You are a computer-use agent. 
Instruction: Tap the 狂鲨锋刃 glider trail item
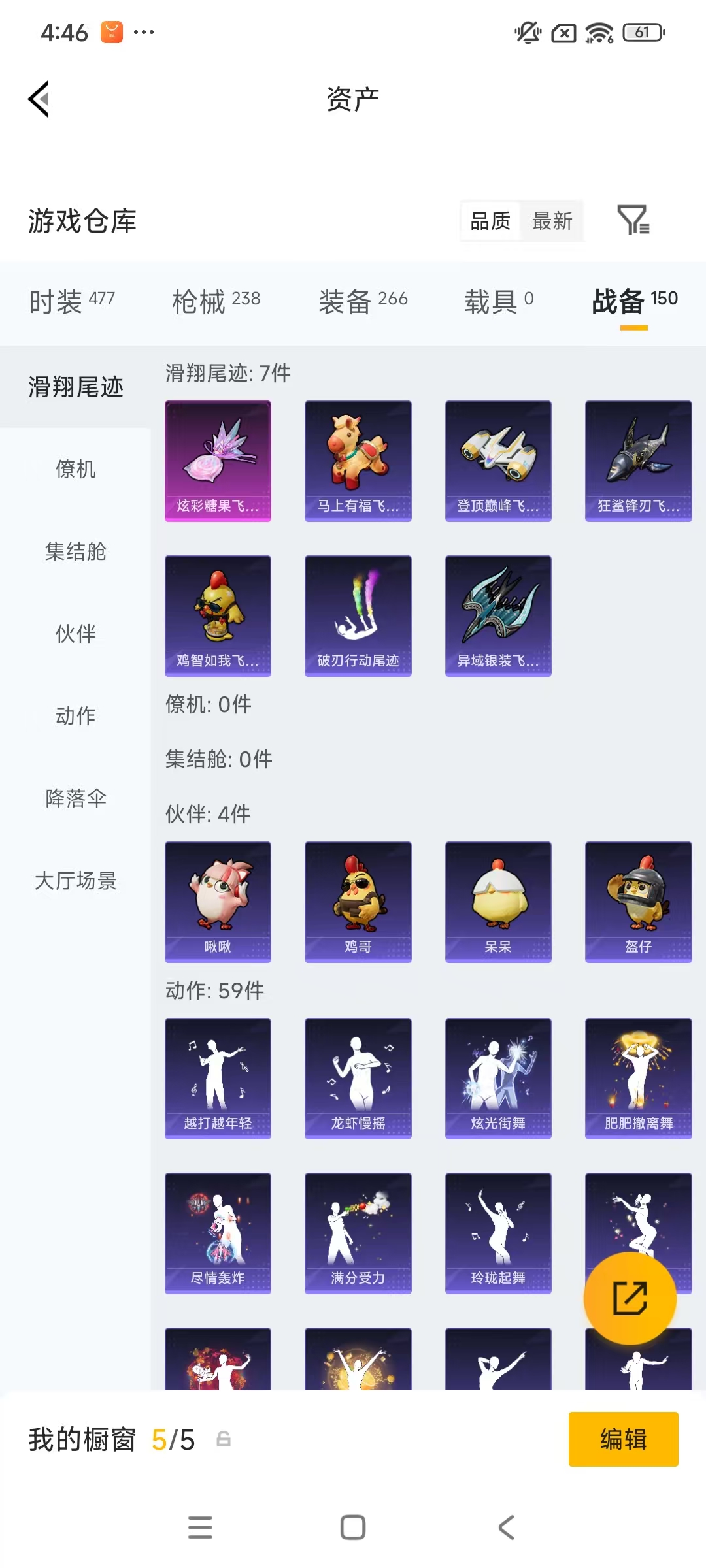tap(638, 461)
